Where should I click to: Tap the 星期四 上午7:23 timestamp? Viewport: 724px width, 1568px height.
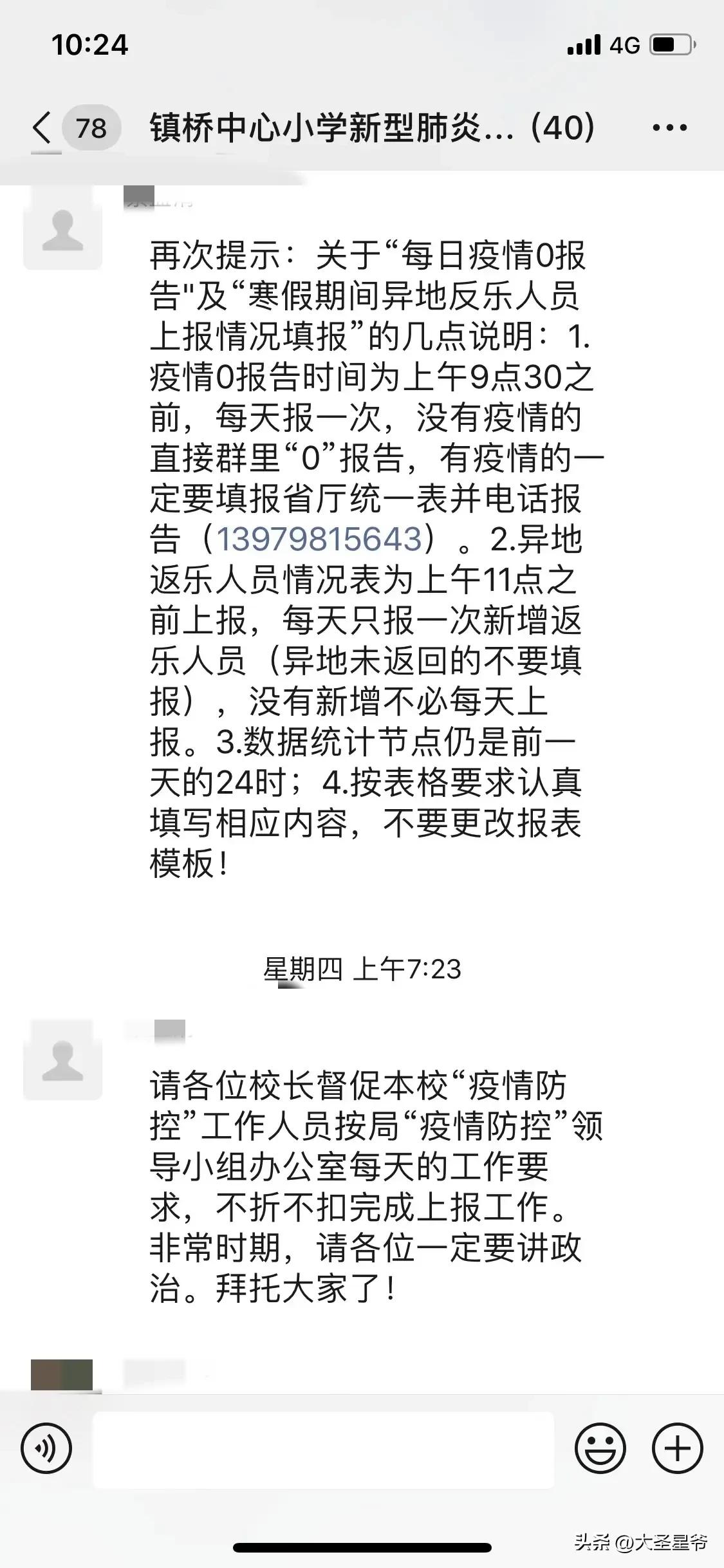[x=362, y=967]
